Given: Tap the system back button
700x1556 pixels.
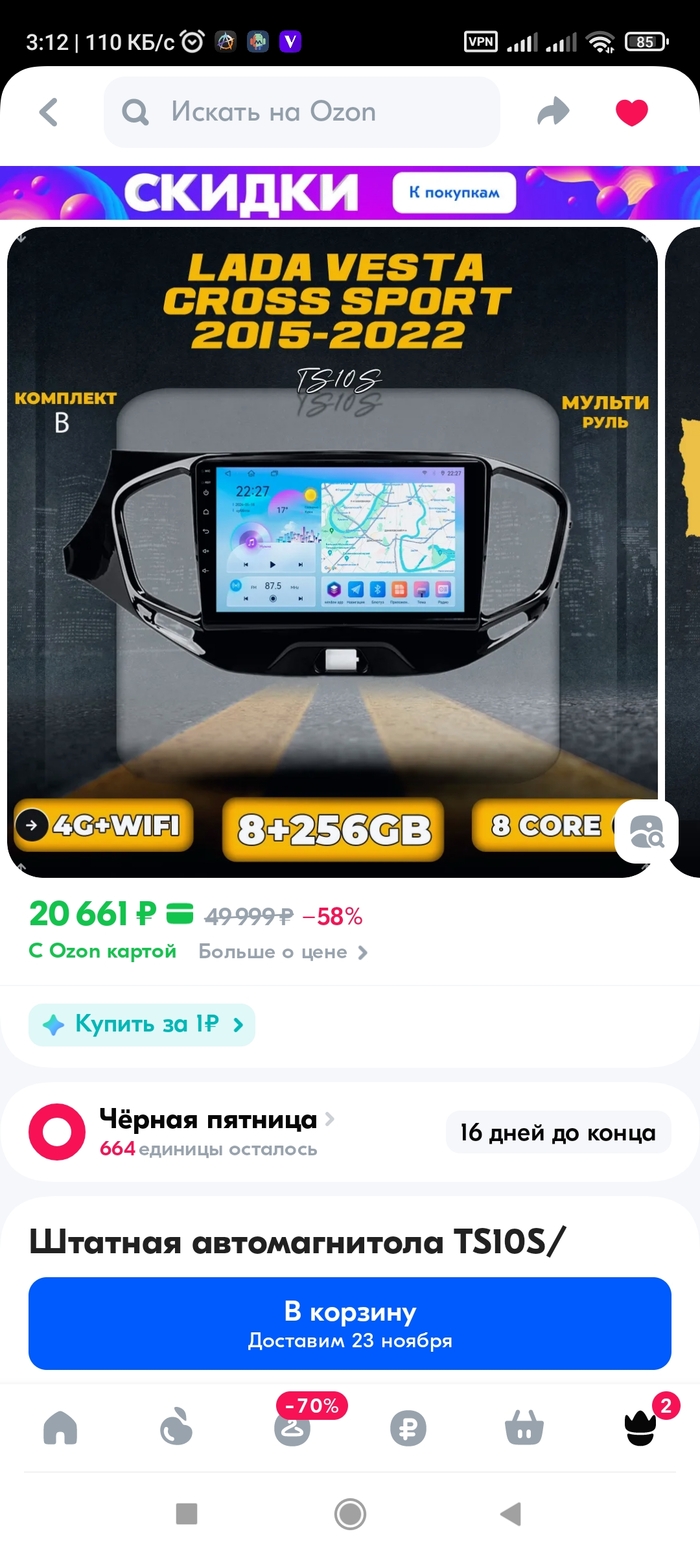Looking at the screenshot, I should click(511, 1514).
